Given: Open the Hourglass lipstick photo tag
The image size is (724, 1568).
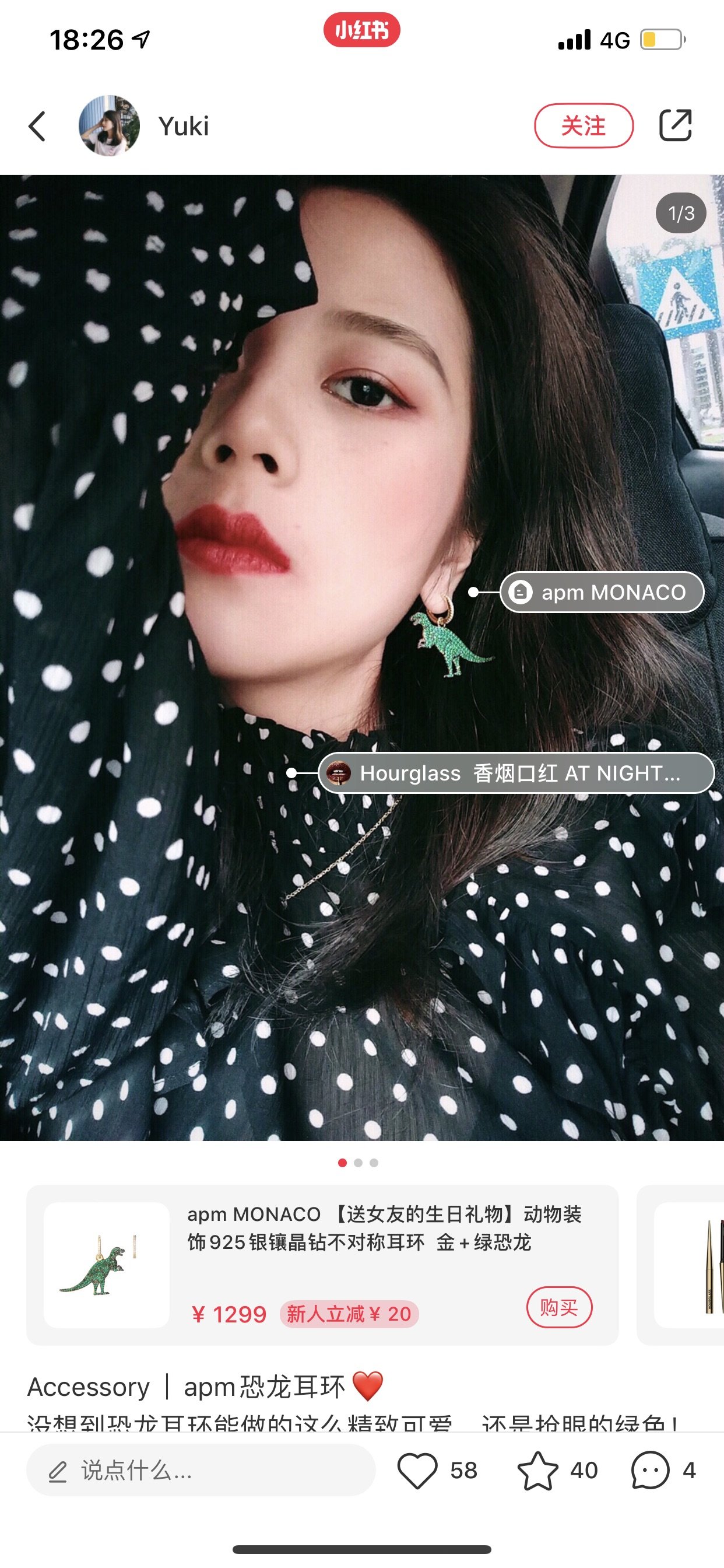Looking at the screenshot, I should pos(516,773).
